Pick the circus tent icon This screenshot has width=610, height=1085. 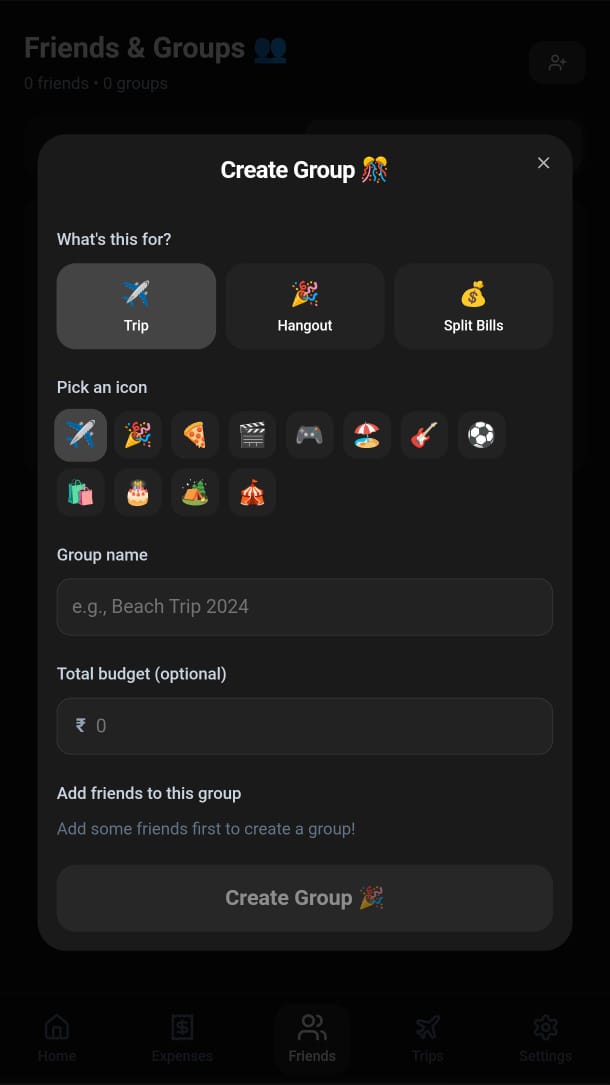(252, 493)
